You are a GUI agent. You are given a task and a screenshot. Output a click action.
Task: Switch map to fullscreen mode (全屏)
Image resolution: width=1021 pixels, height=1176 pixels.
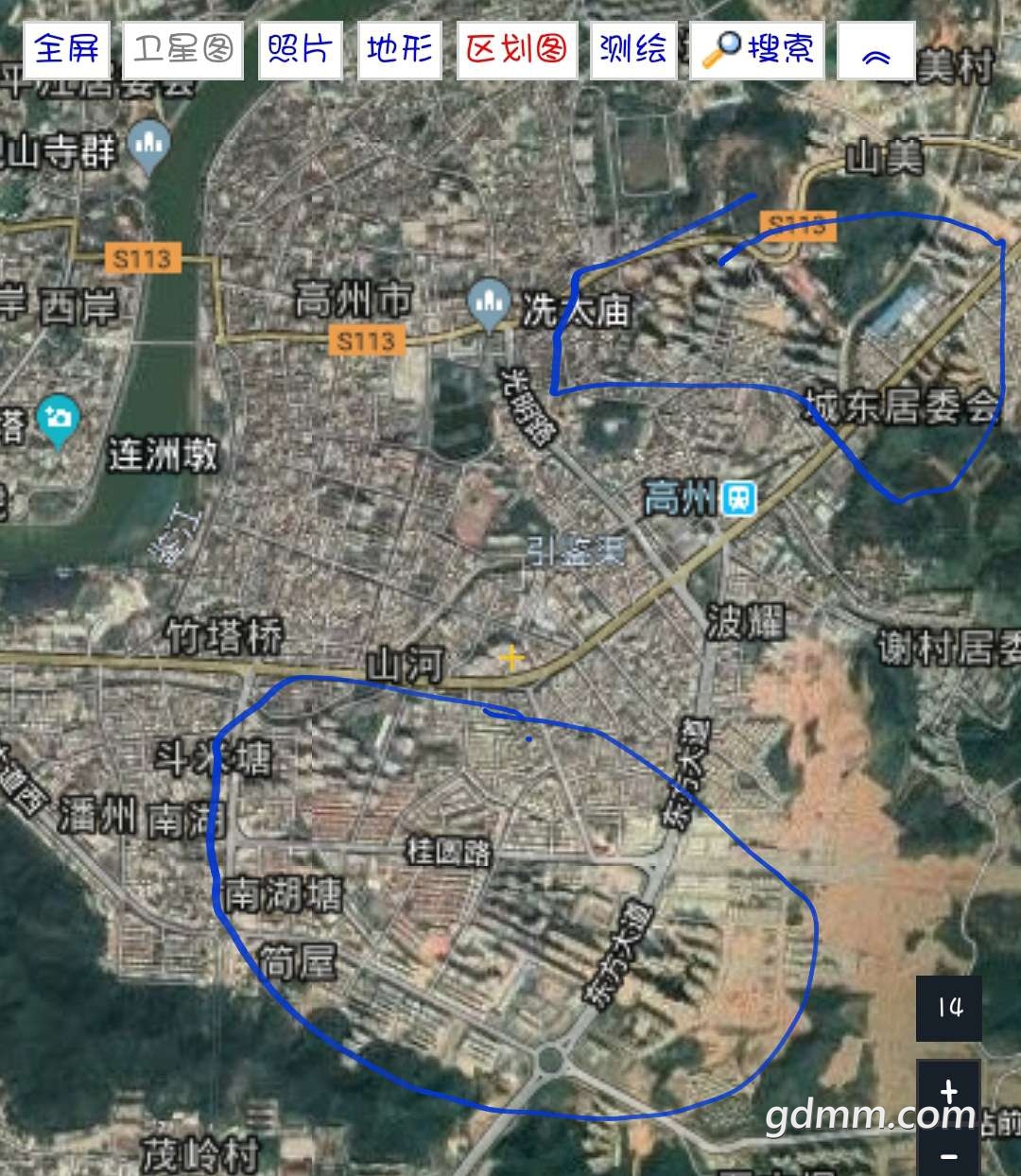67,49
